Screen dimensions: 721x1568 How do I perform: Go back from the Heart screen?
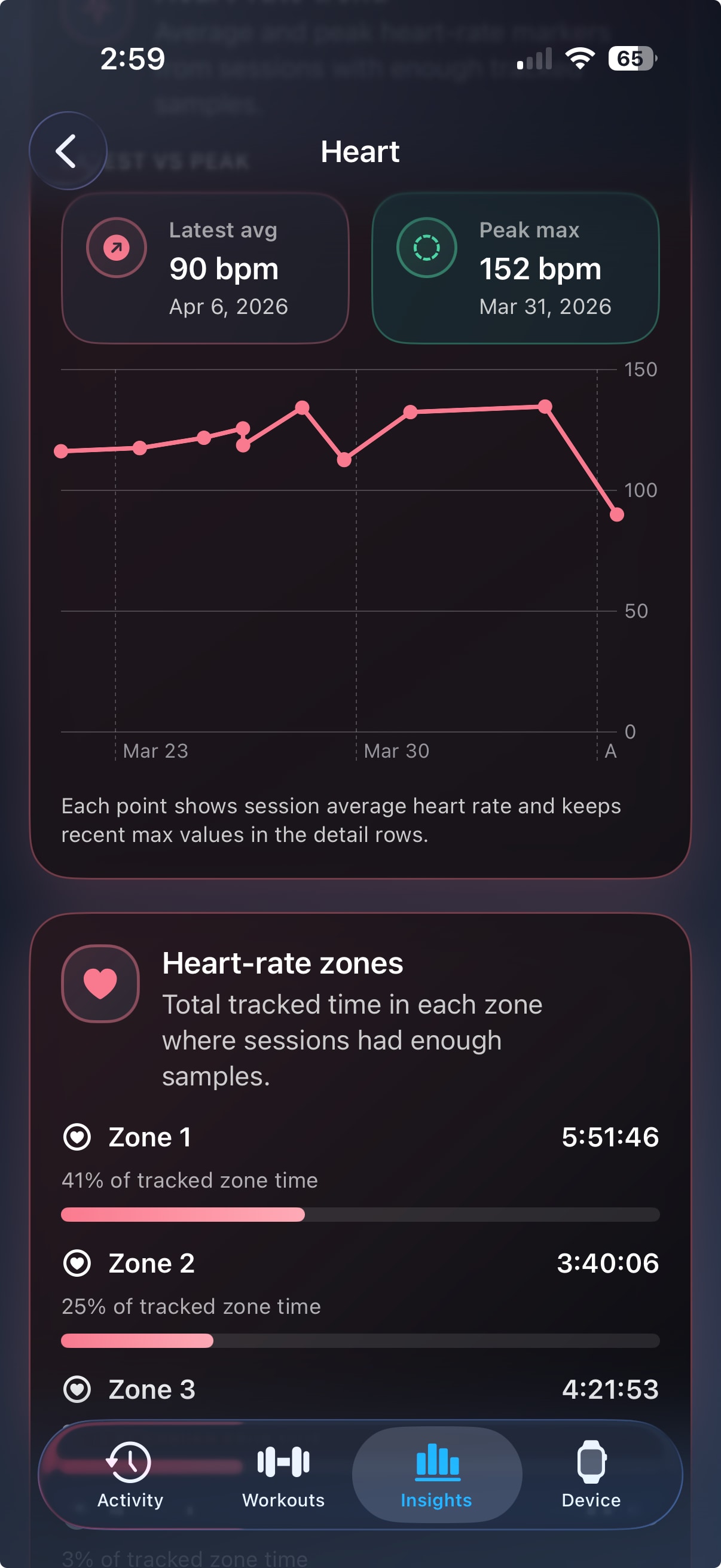point(68,151)
